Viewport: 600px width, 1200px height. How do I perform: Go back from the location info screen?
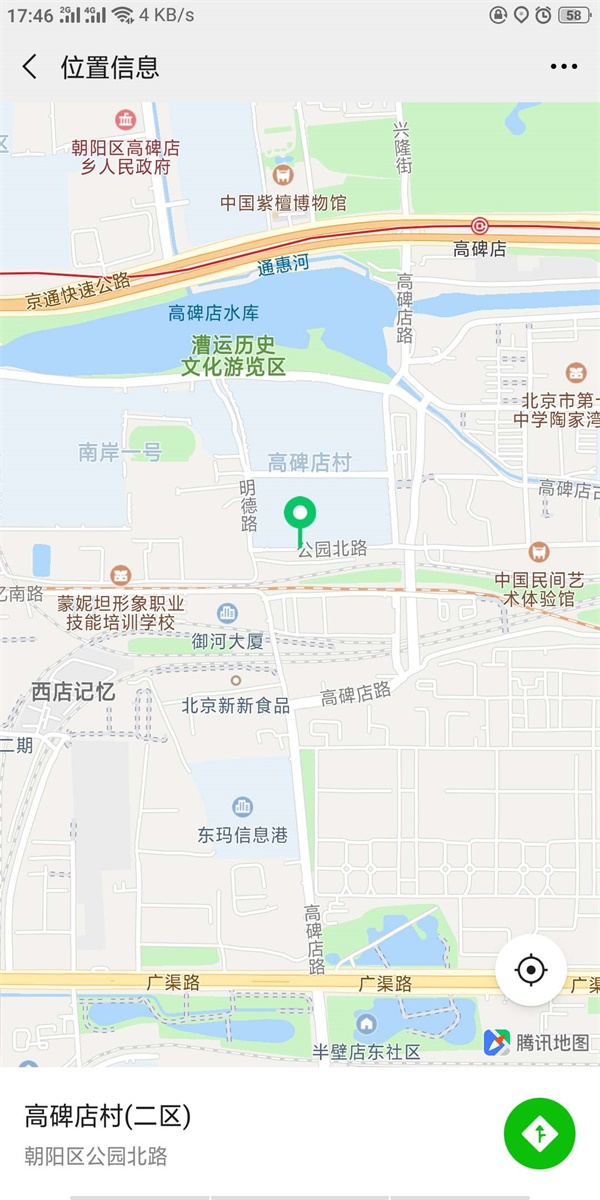pos(30,67)
